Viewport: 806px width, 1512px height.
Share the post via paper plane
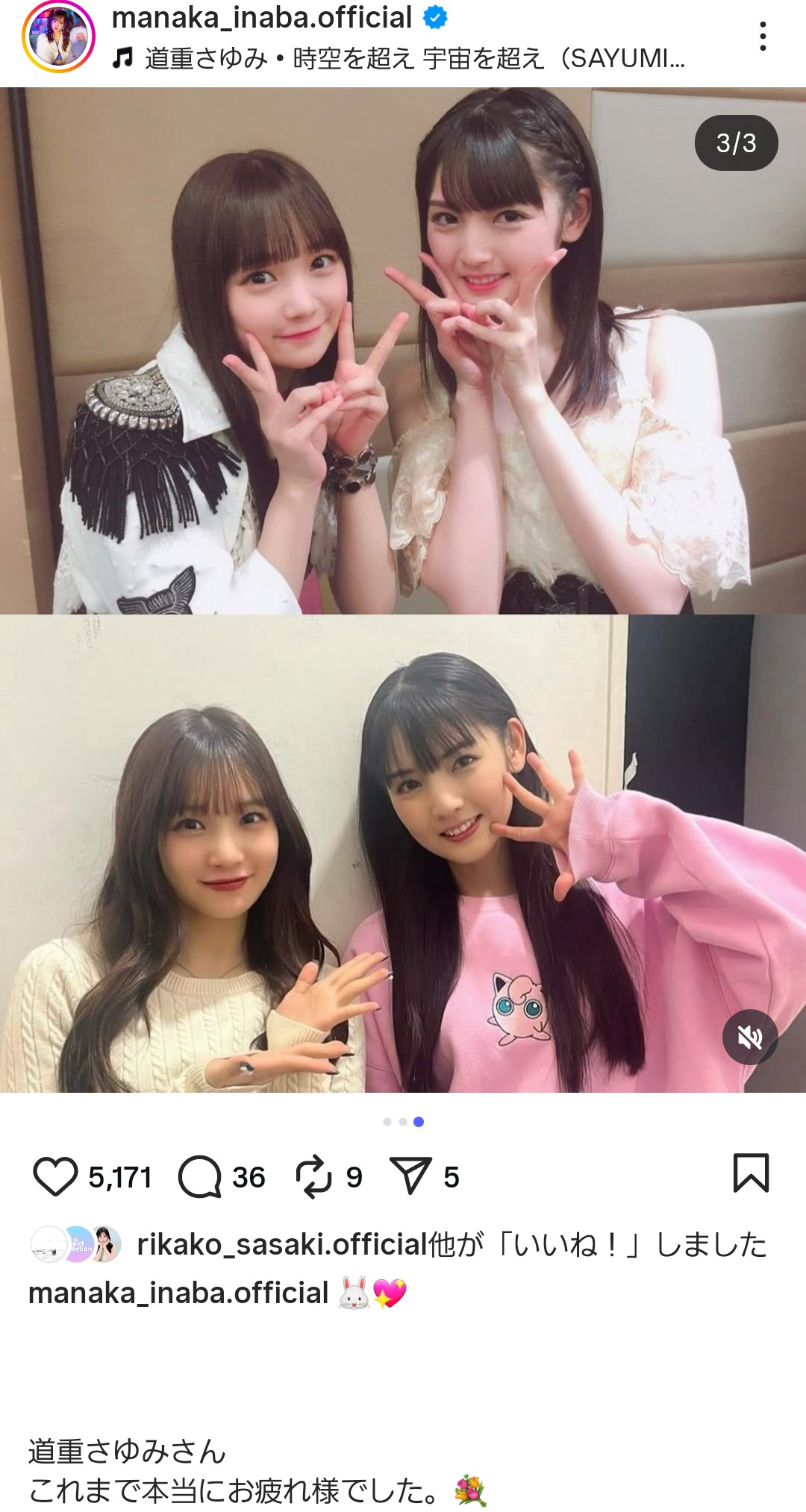click(411, 1176)
